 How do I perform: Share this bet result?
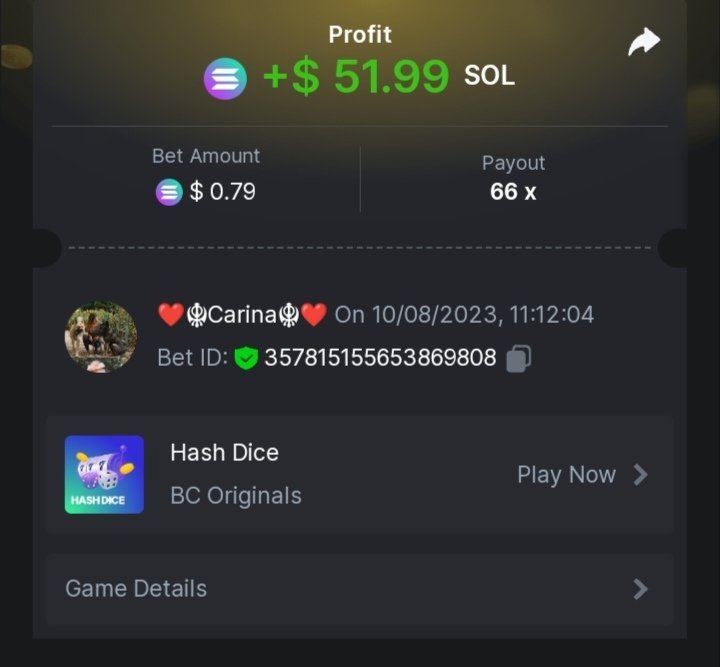644,42
